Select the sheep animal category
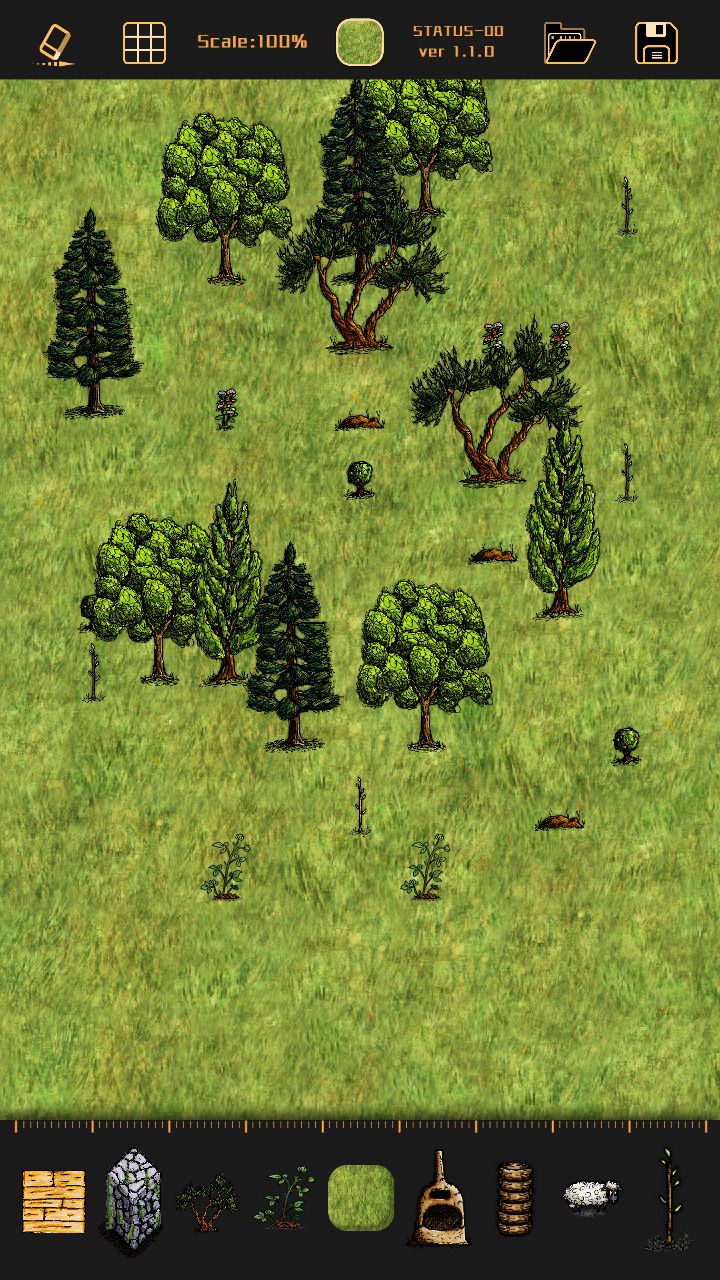 [x=591, y=1194]
